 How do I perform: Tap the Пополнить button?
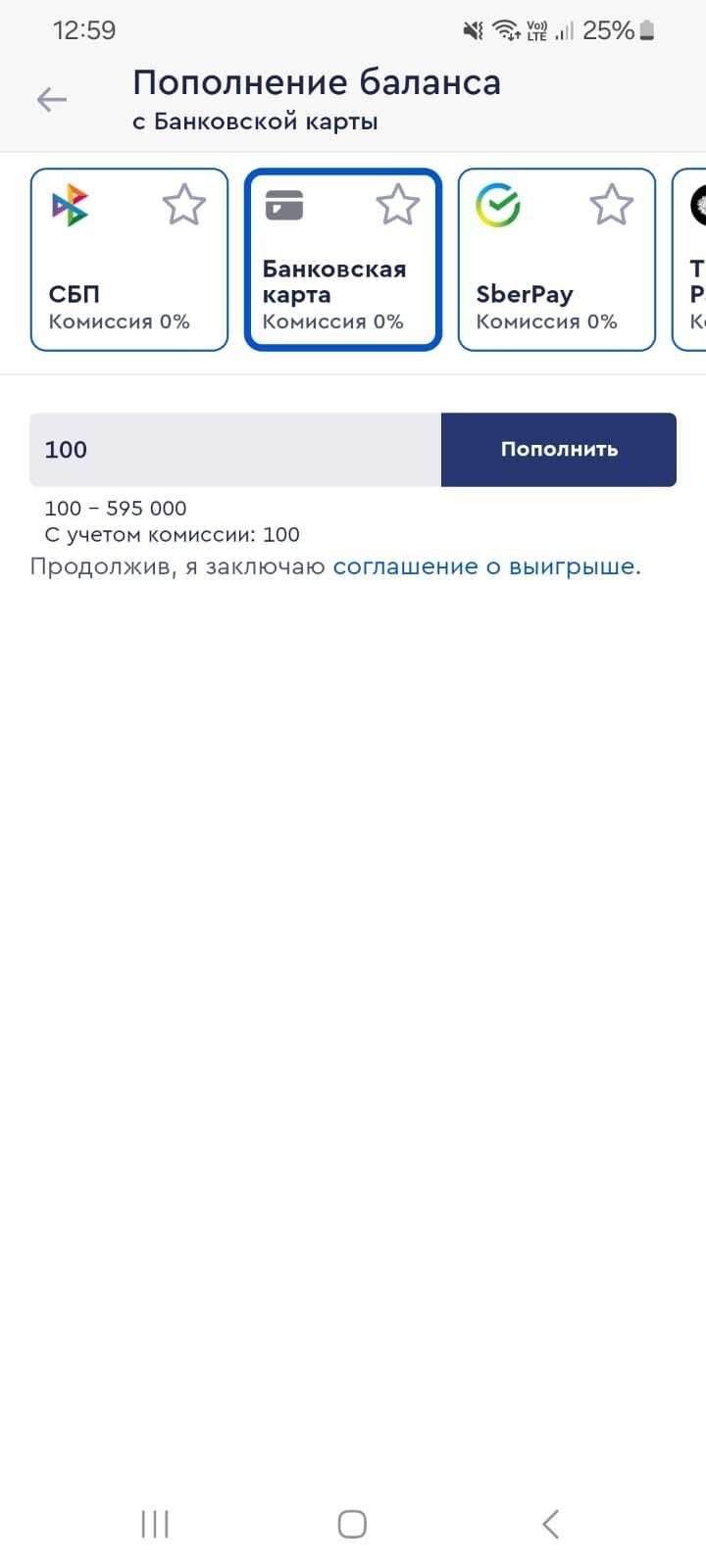(x=559, y=450)
